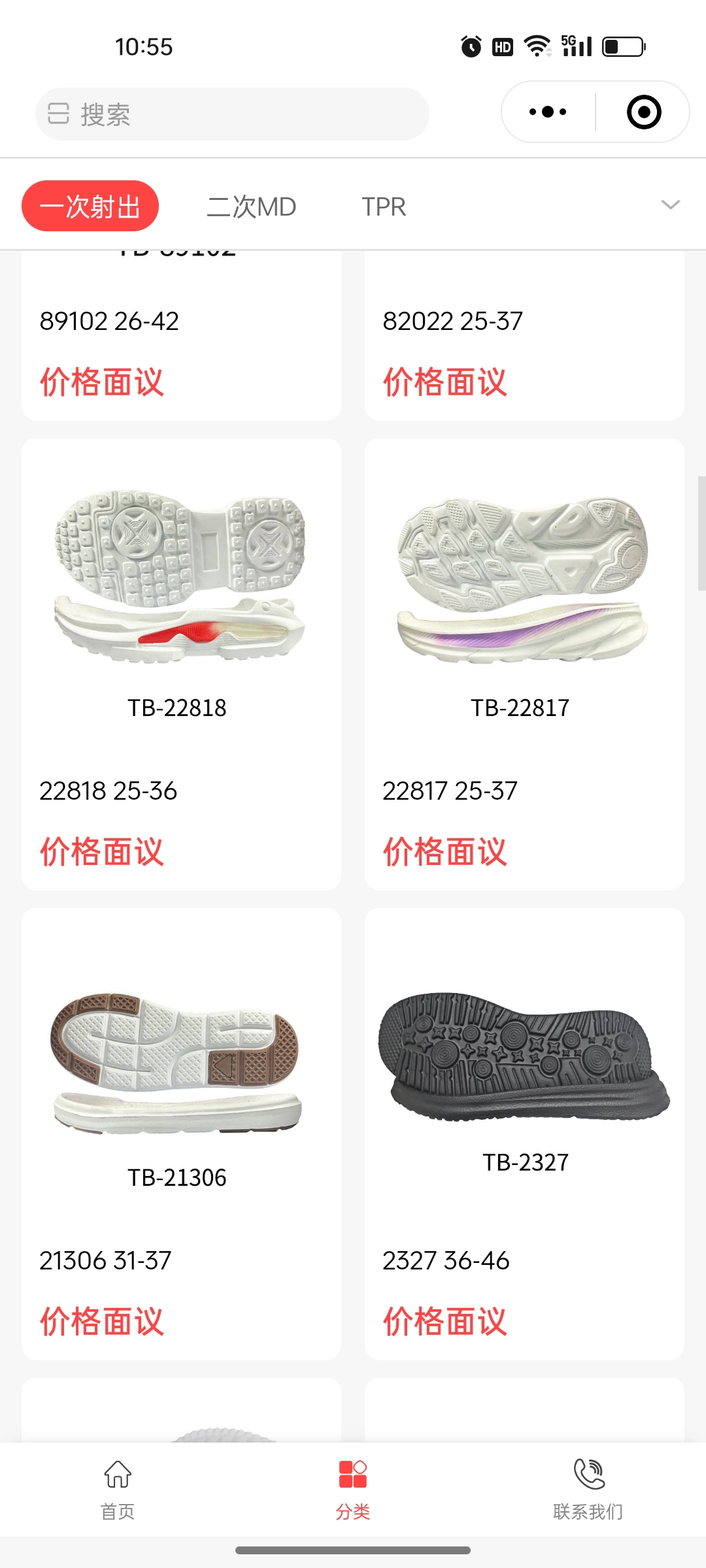The image size is (706, 1568).
Task: Go to the 首页 home tab
Action: (118, 1488)
